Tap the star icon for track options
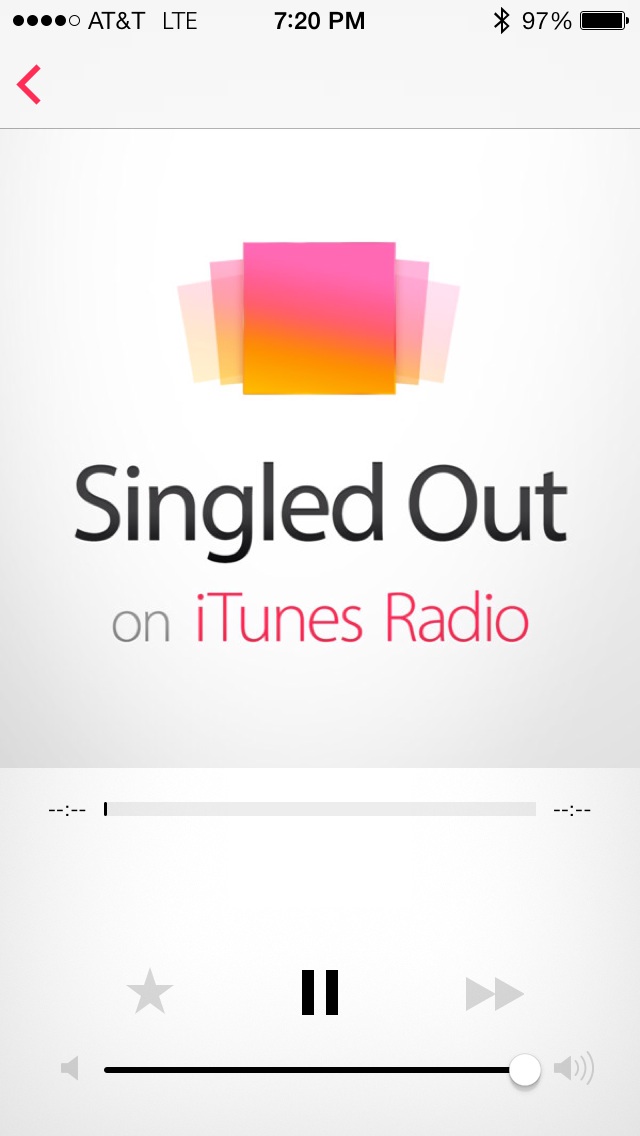The image size is (640, 1136). 150,991
